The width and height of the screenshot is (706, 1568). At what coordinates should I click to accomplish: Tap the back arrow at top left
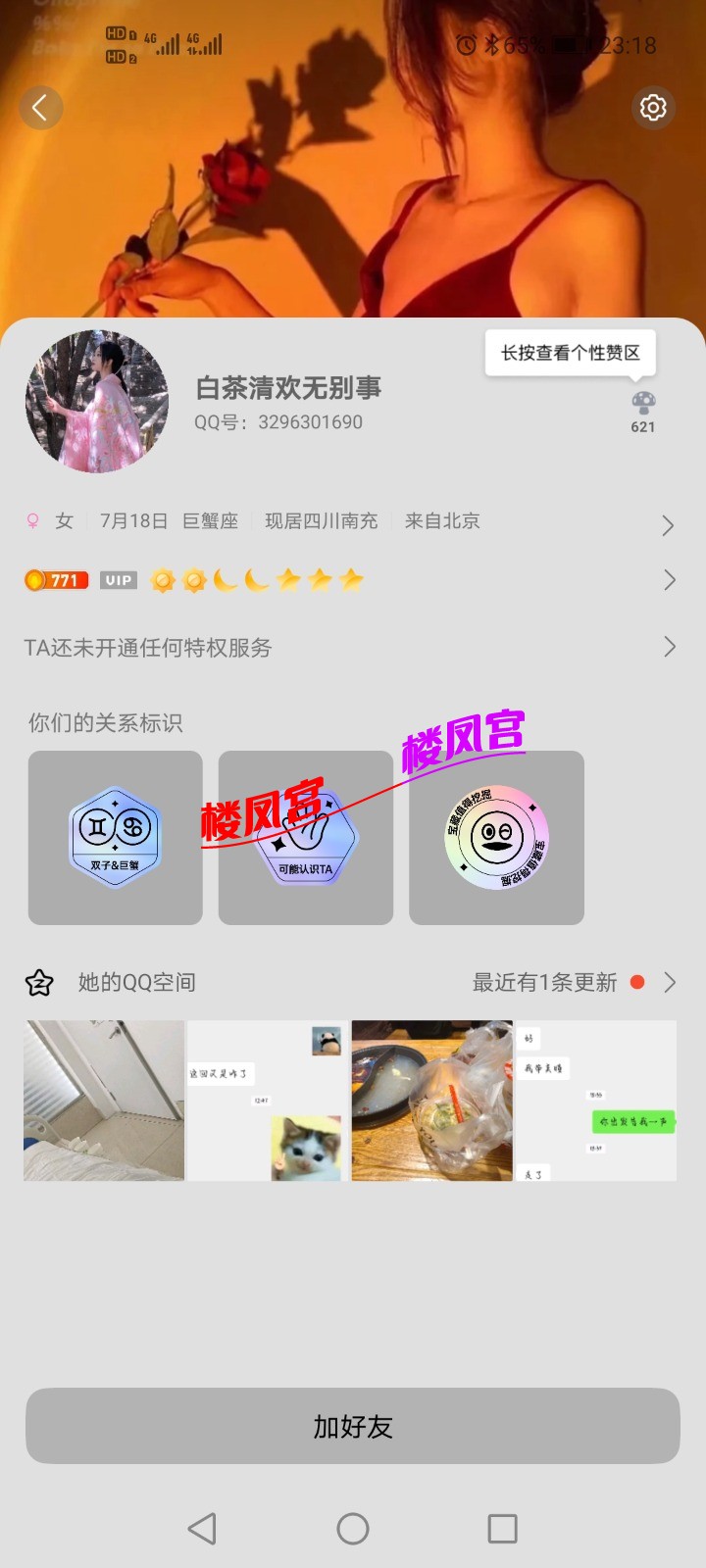(x=41, y=108)
